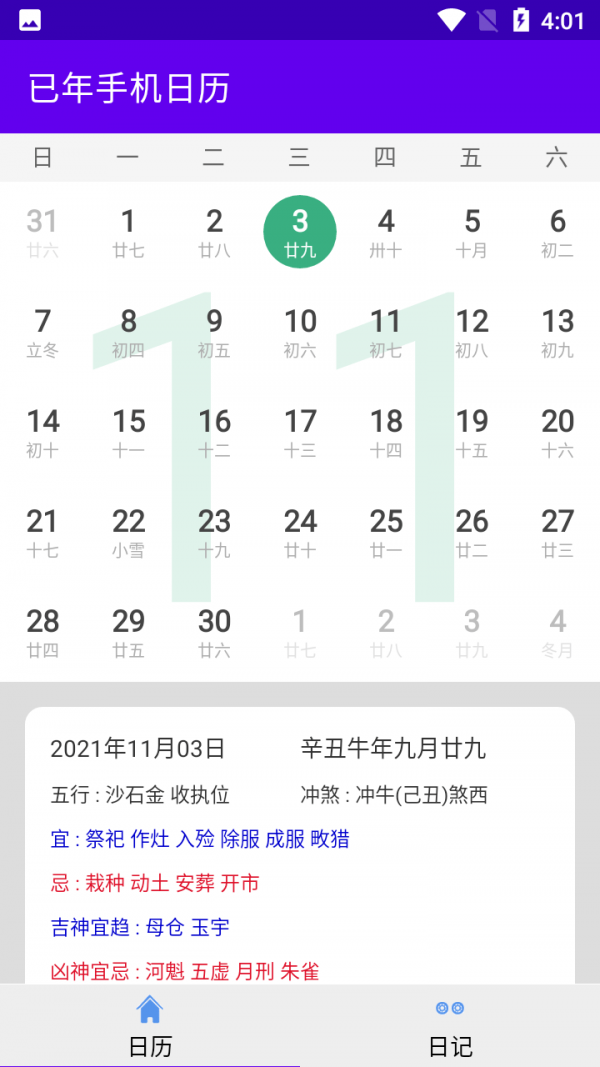Select November 1 on the calendar
The height and width of the screenshot is (1067, 600).
(128, 232)
